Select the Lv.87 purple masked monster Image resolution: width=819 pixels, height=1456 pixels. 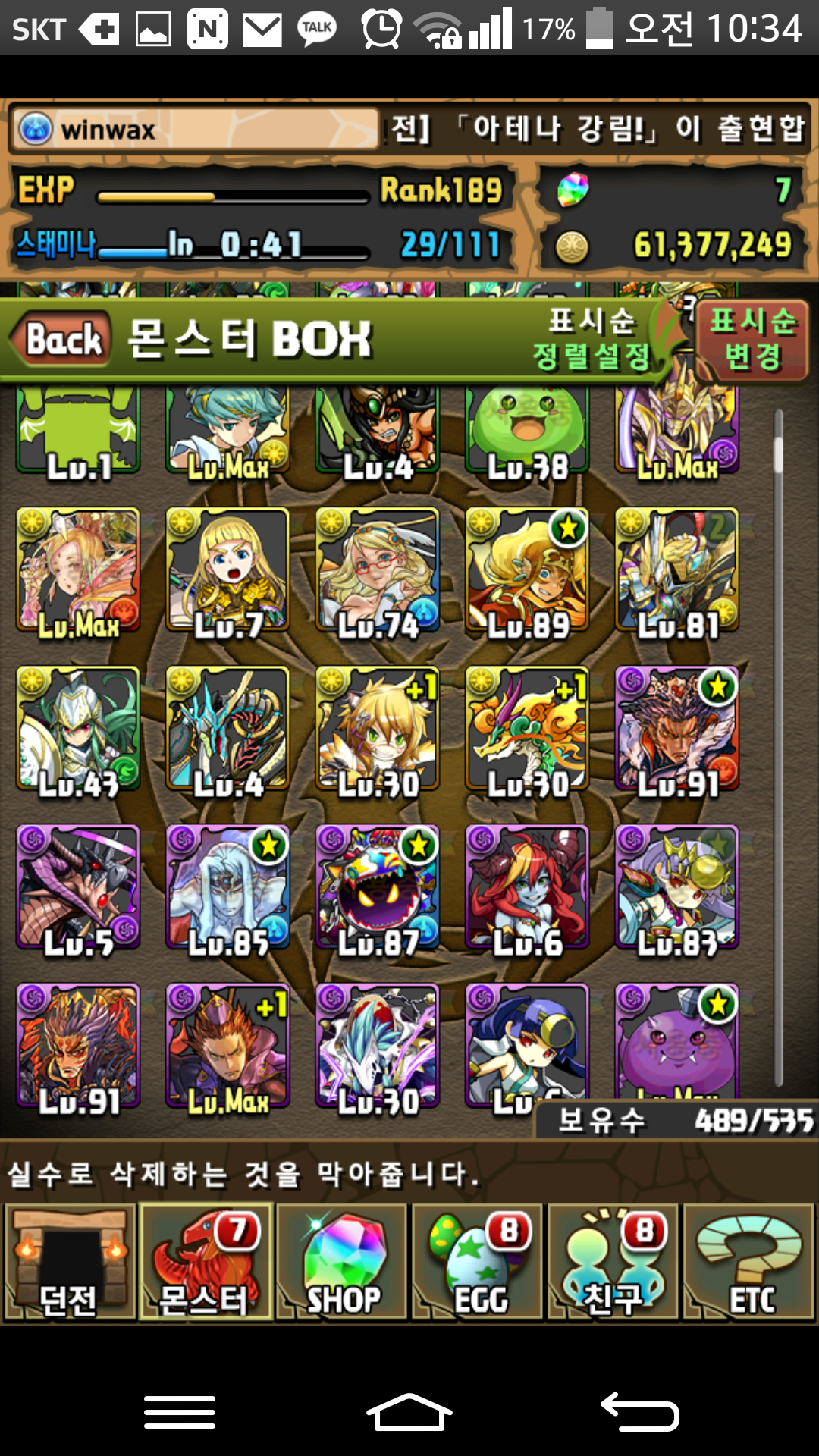[378, 887]
